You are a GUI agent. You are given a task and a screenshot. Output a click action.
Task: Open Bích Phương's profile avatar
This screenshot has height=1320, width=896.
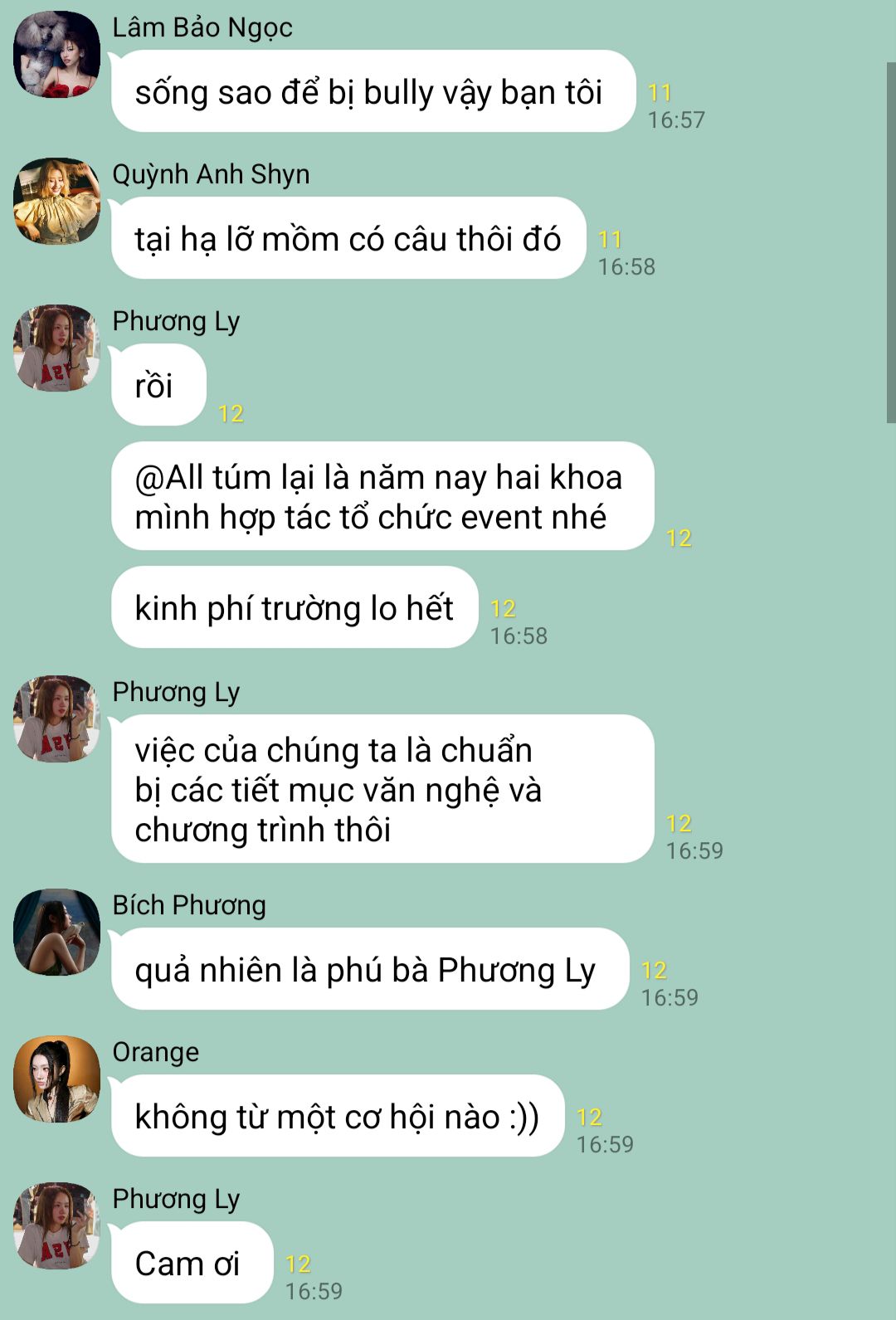(x=56, y=932)
